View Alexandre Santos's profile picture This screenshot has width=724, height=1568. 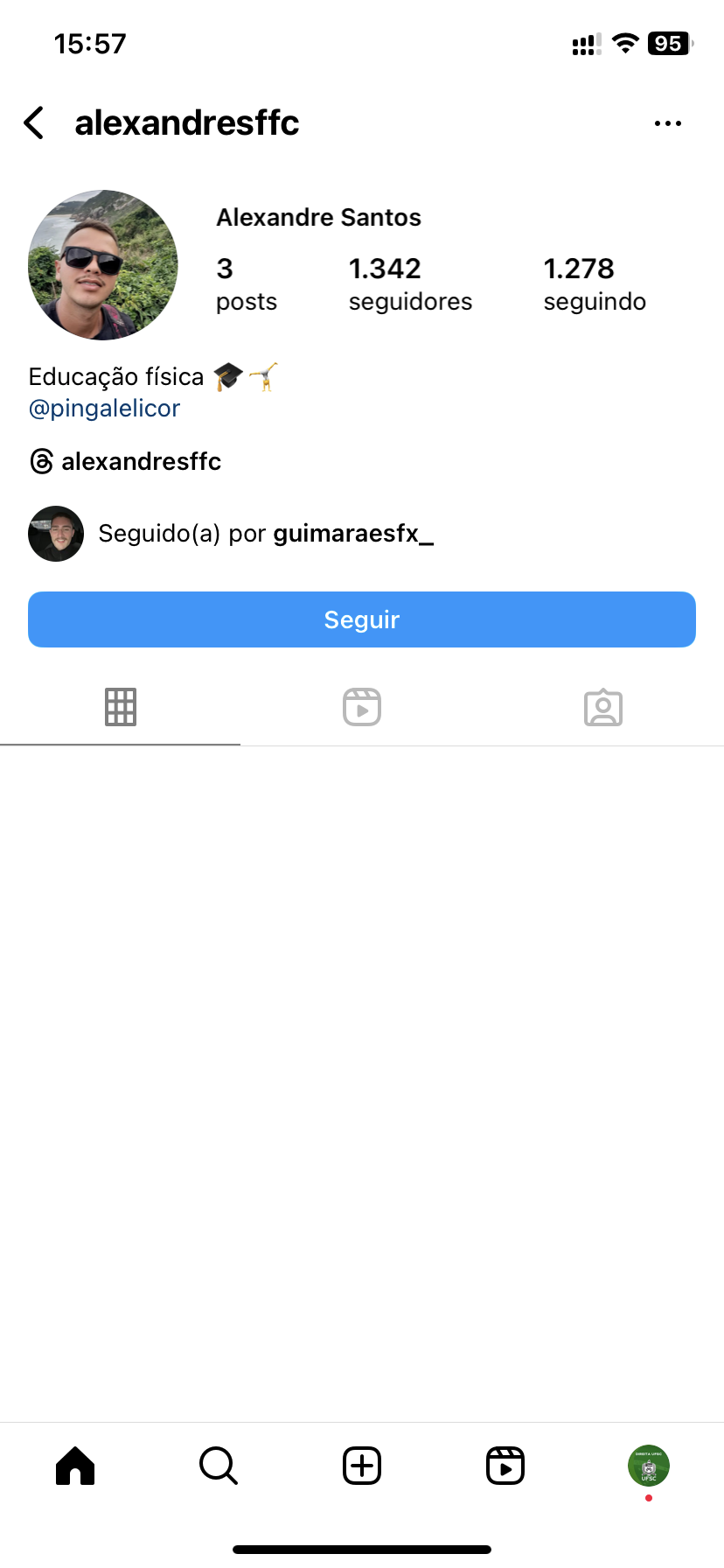(103, 265)
